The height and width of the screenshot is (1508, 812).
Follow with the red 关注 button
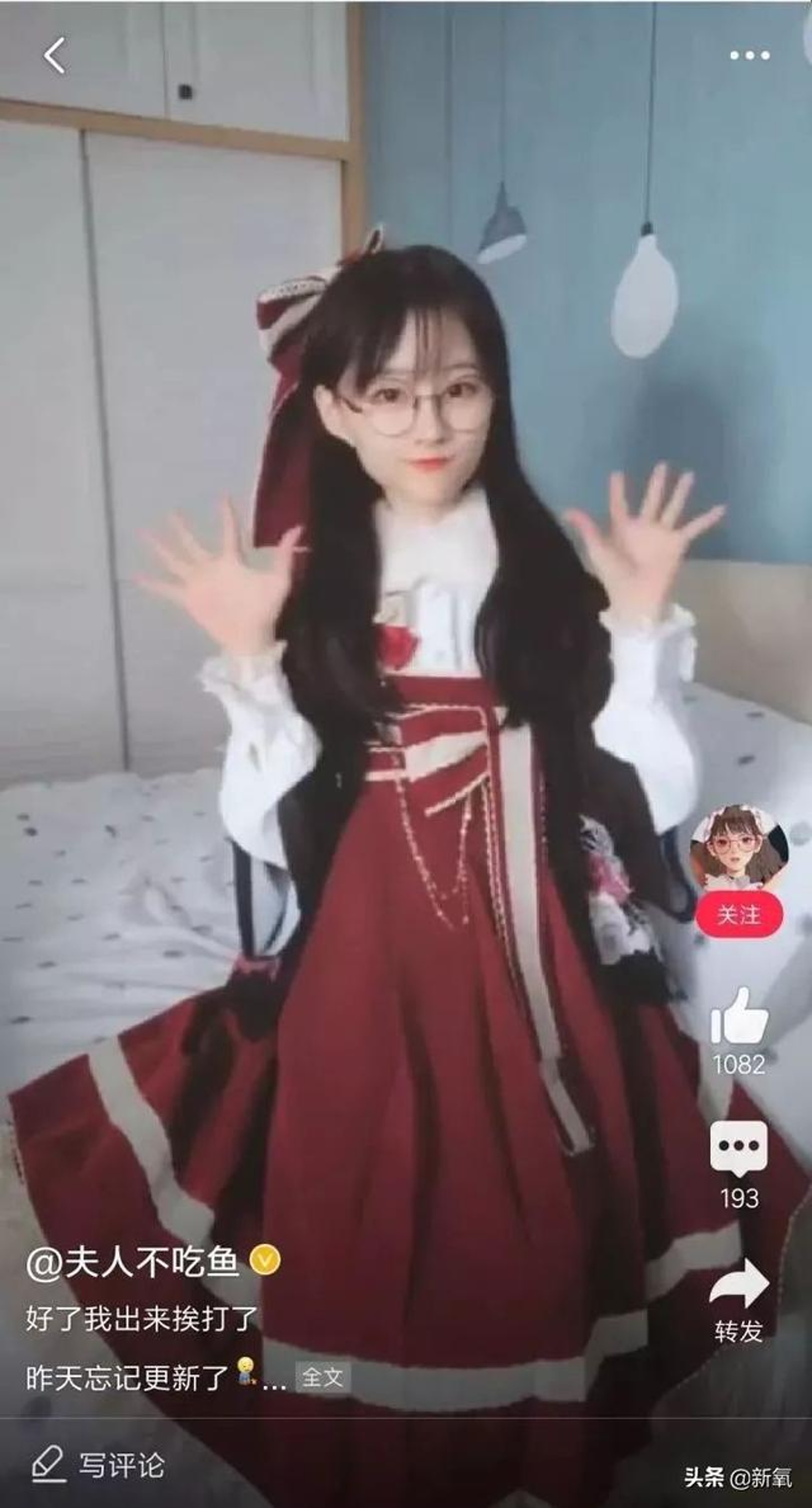click(x=738, y=914)
